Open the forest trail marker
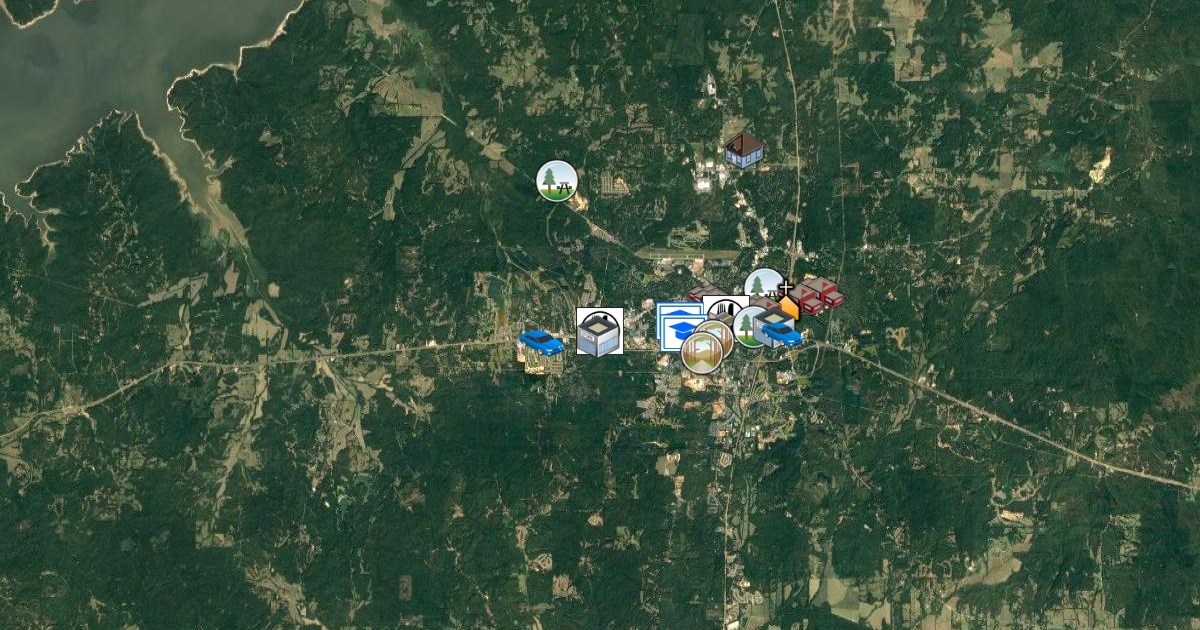1200x630 pixels. click(x=702, y=353)
